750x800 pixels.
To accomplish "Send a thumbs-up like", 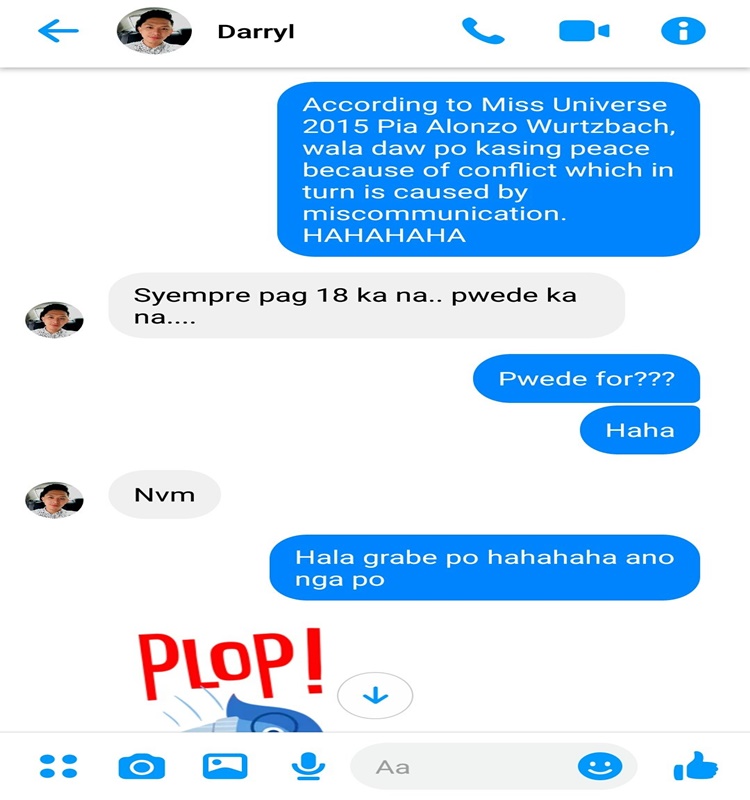I will click(695, 767).
